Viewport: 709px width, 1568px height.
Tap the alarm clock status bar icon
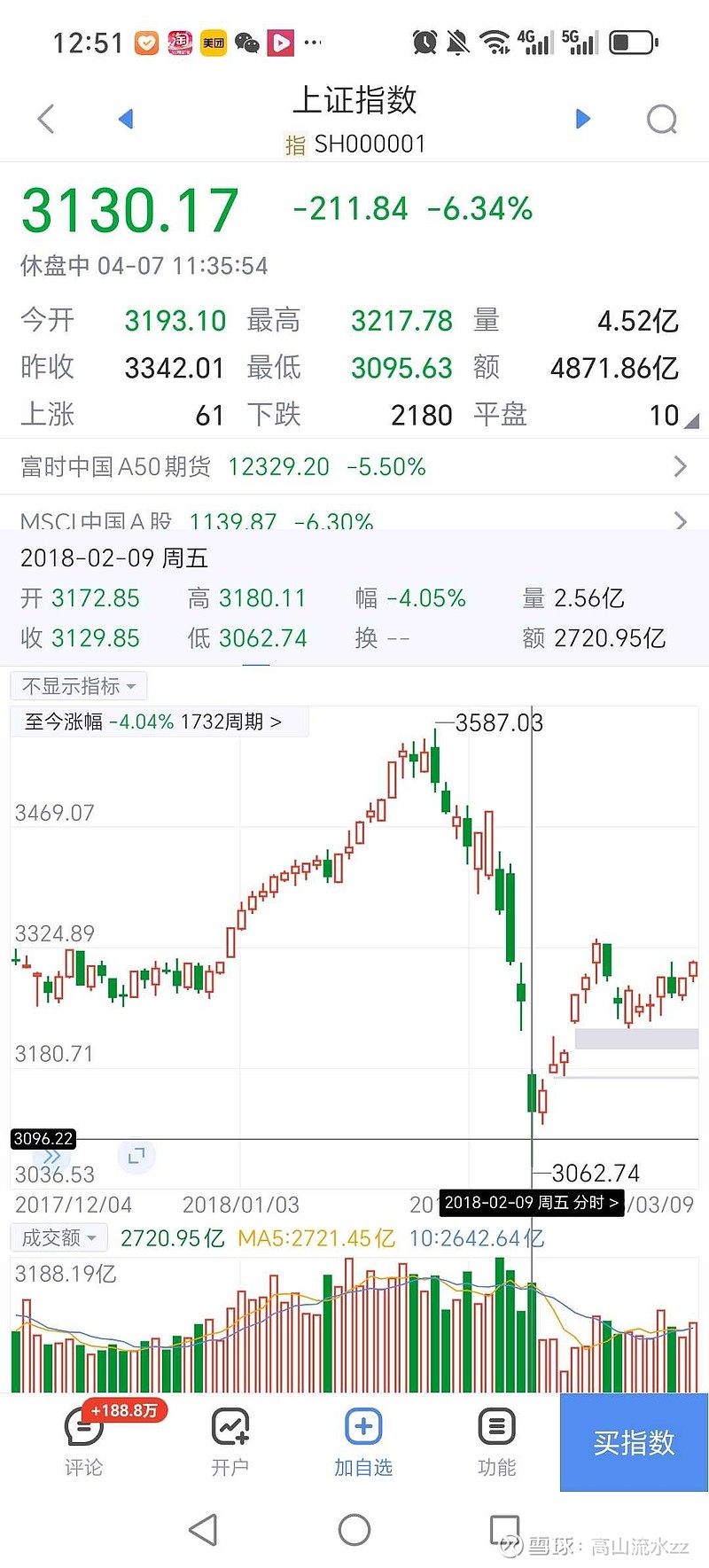pos(425,42)
